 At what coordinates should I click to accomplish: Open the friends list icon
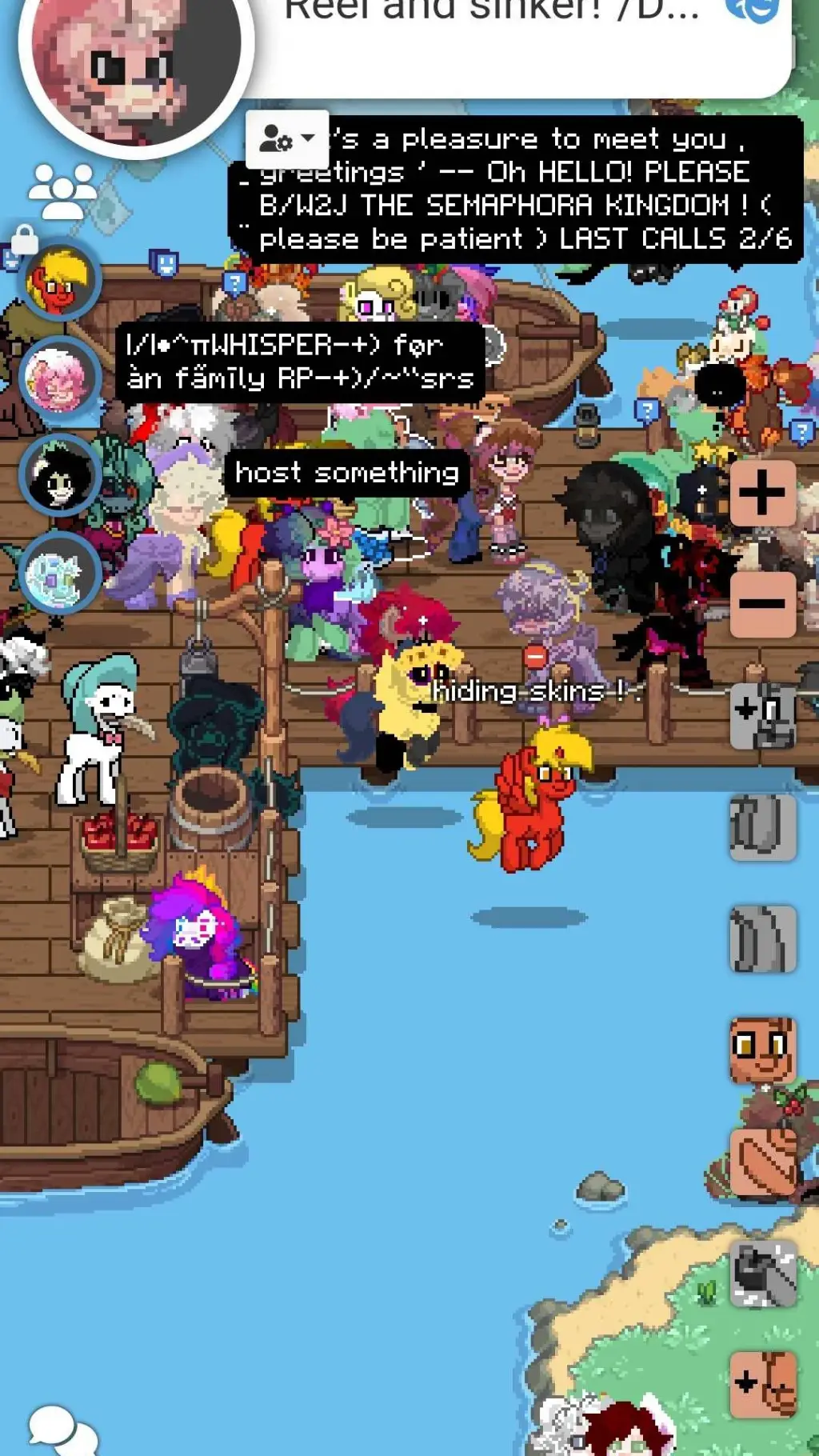click(x=62, y=192)
